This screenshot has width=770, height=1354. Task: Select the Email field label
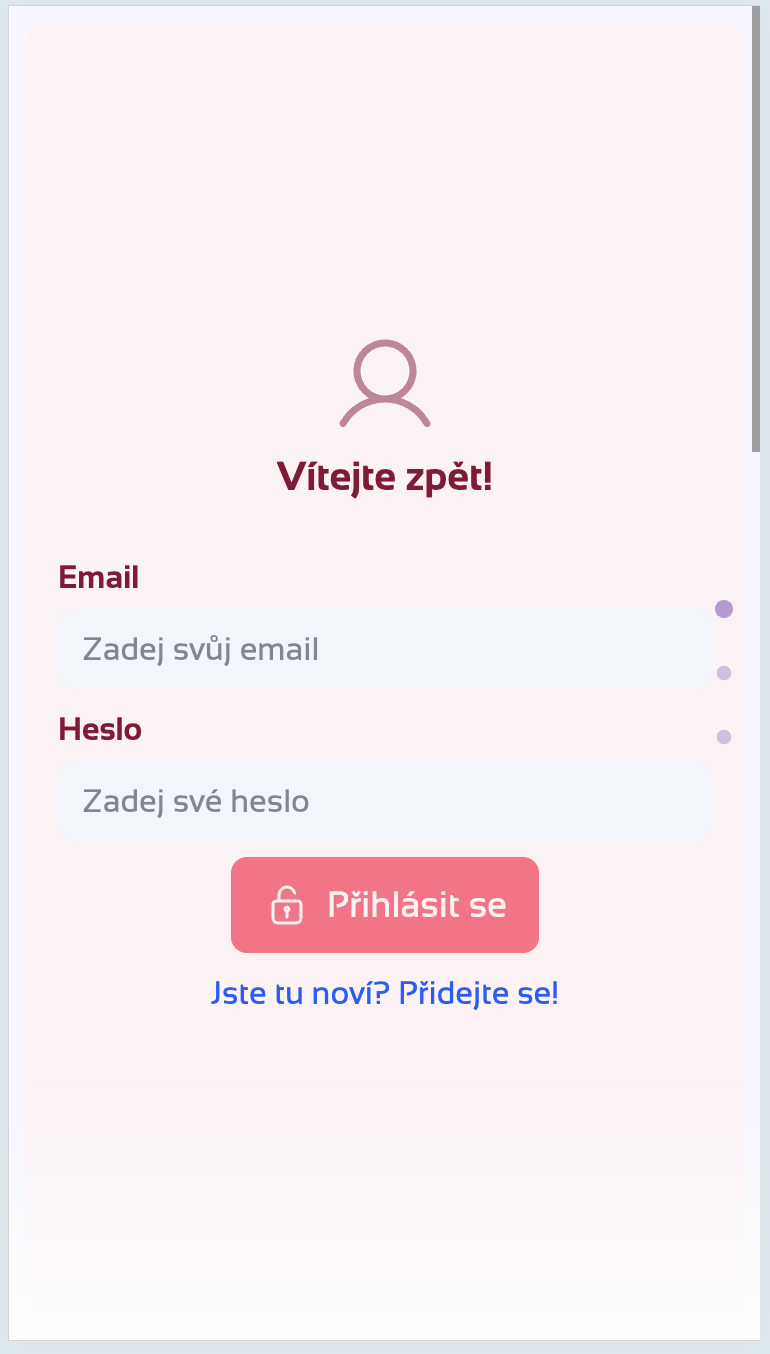pos(98,577)
